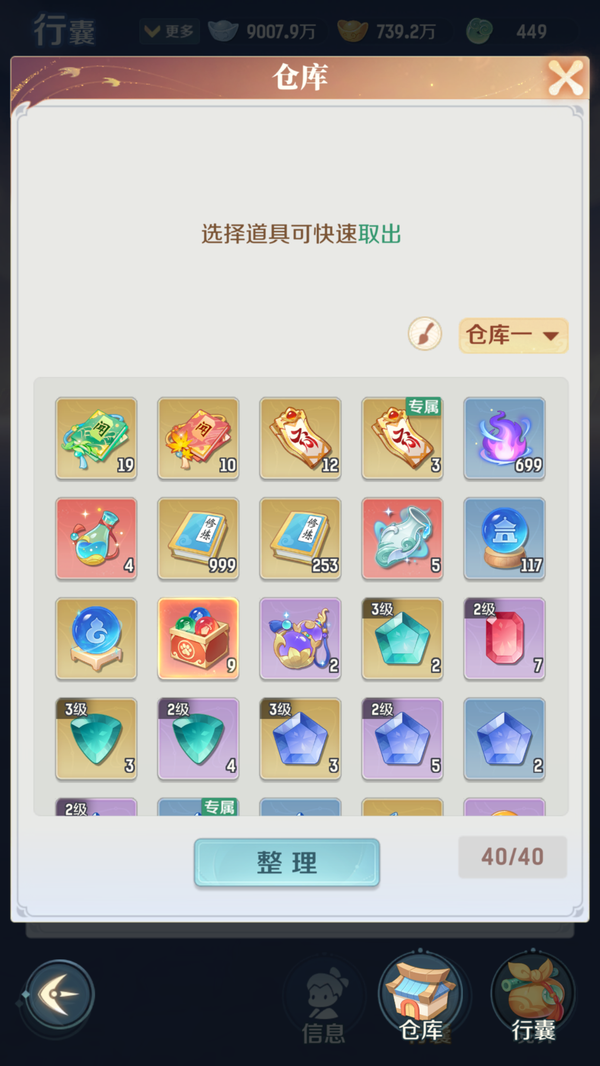Screen dimensions: 600x1066
Task: Select the gem chest item with 9
Action: (x=198, y=638)
